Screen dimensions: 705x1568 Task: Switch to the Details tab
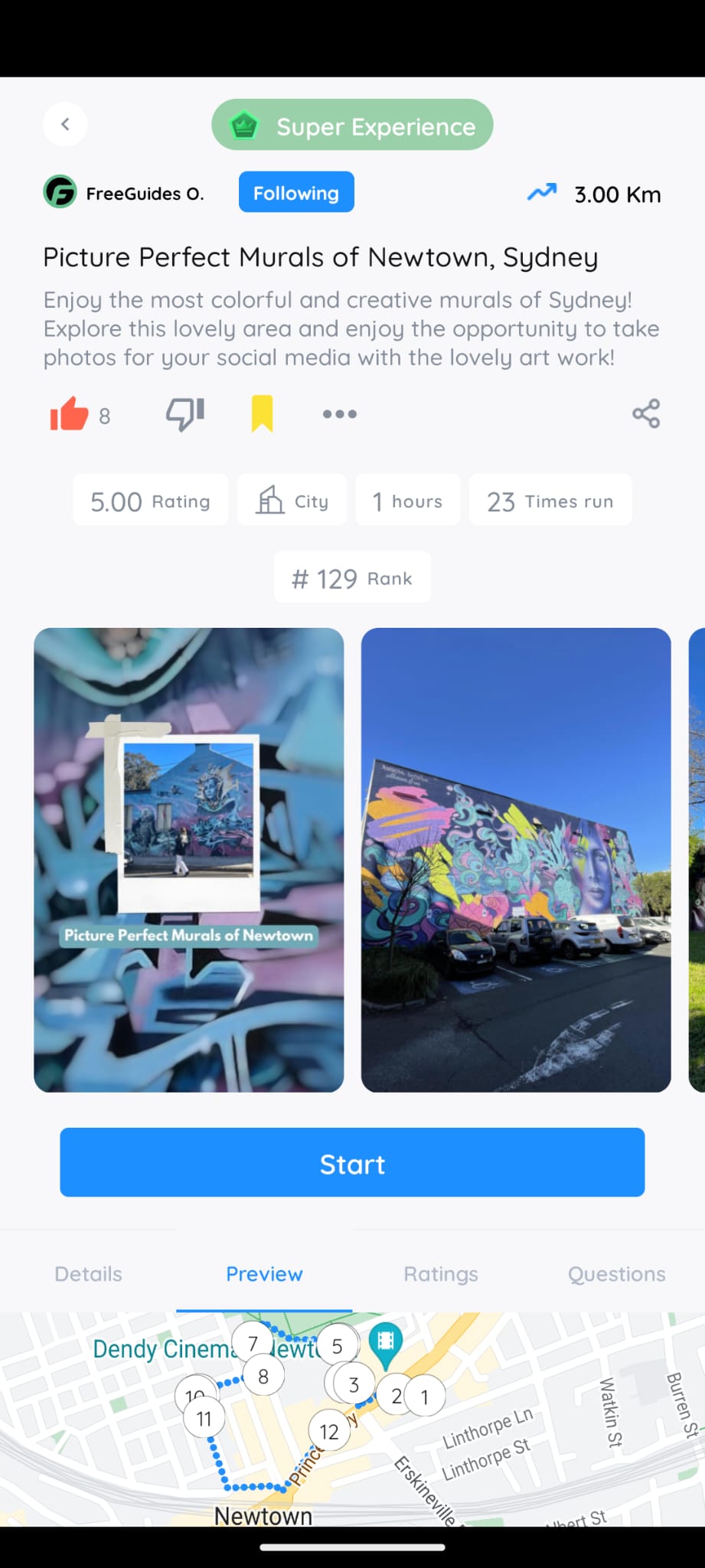pyautogui.click(x=88, y=1274)
